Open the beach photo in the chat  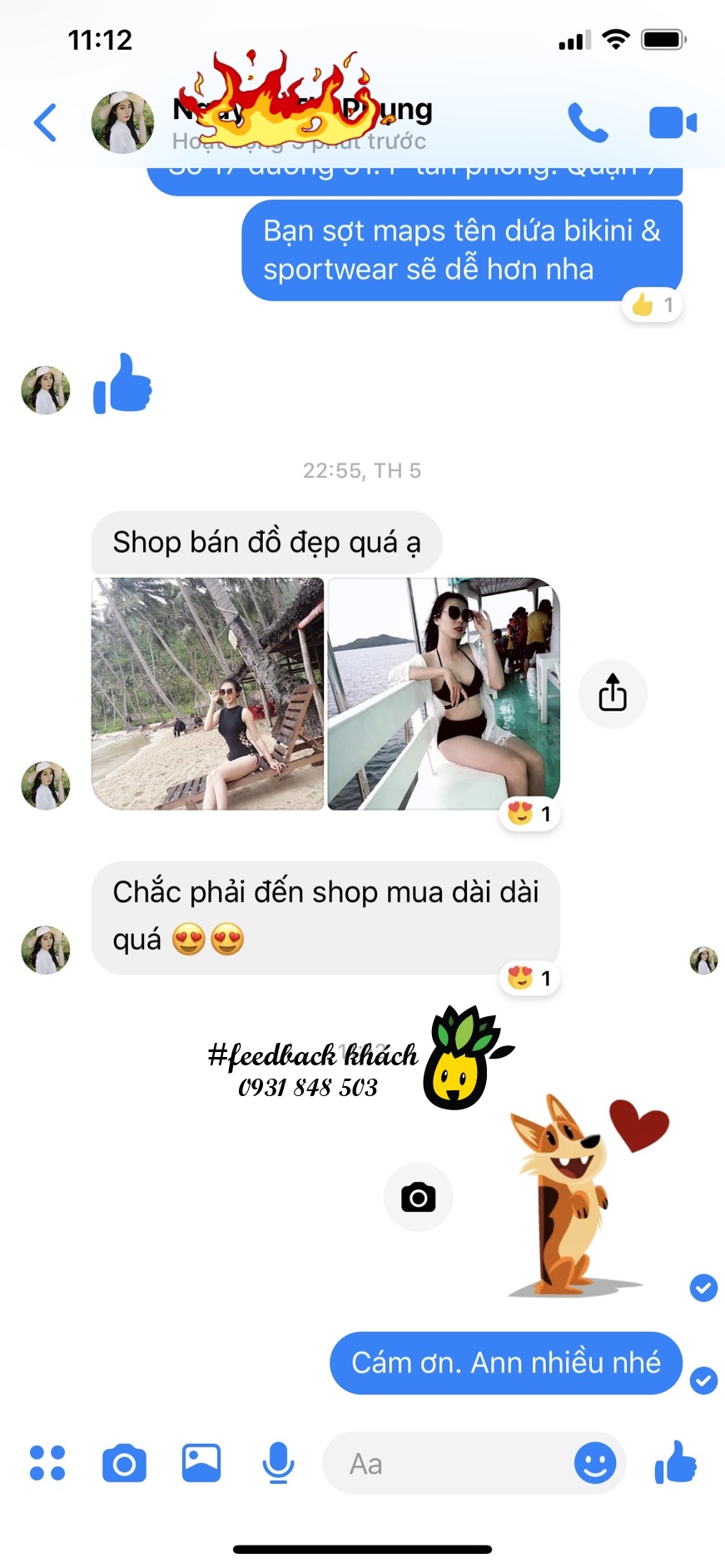[207, 693]
